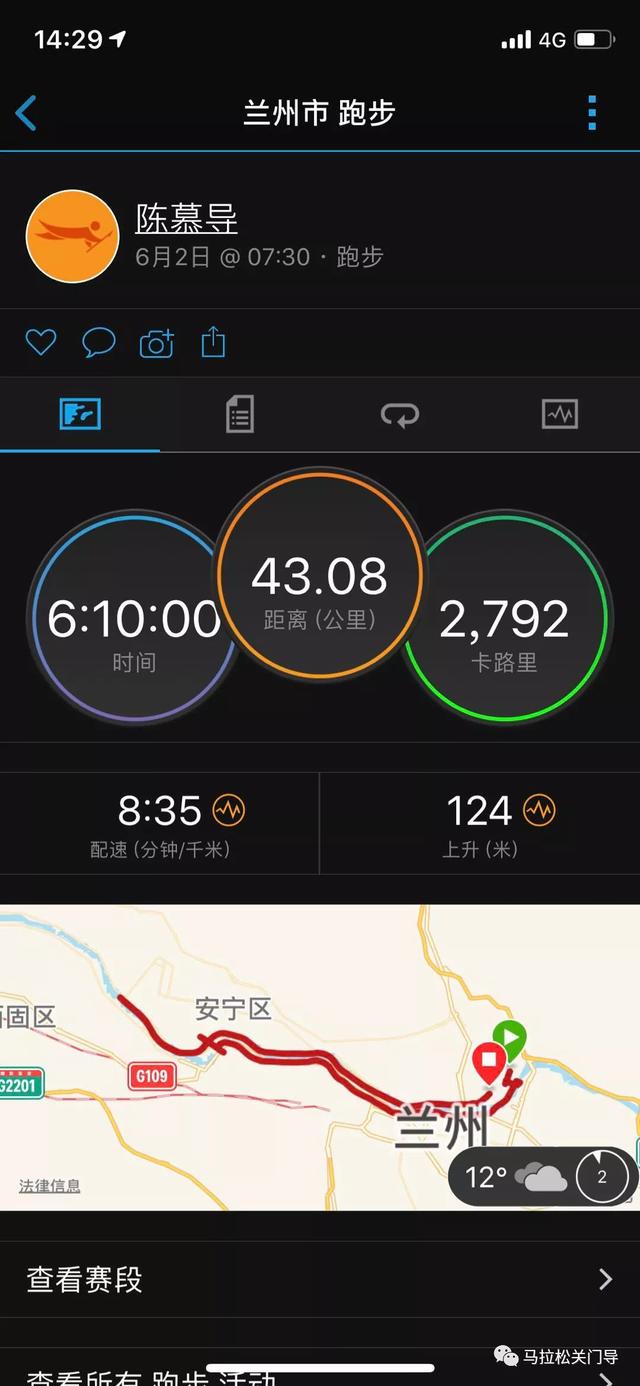
Task: Add a photo with the camera icon
Action: coord(156,344)
